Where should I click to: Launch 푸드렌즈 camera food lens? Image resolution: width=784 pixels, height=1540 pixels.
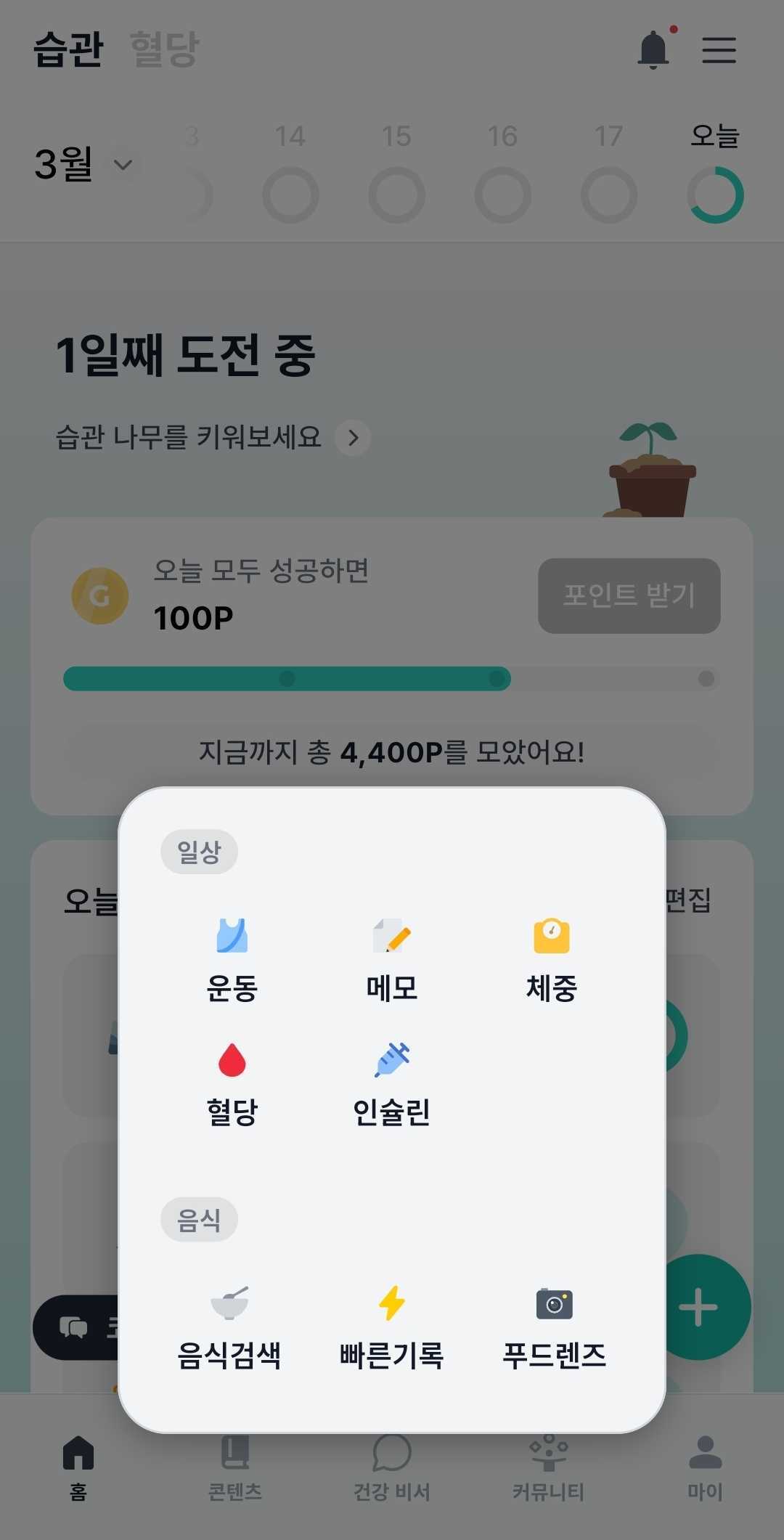click(x=554, y=1326)
